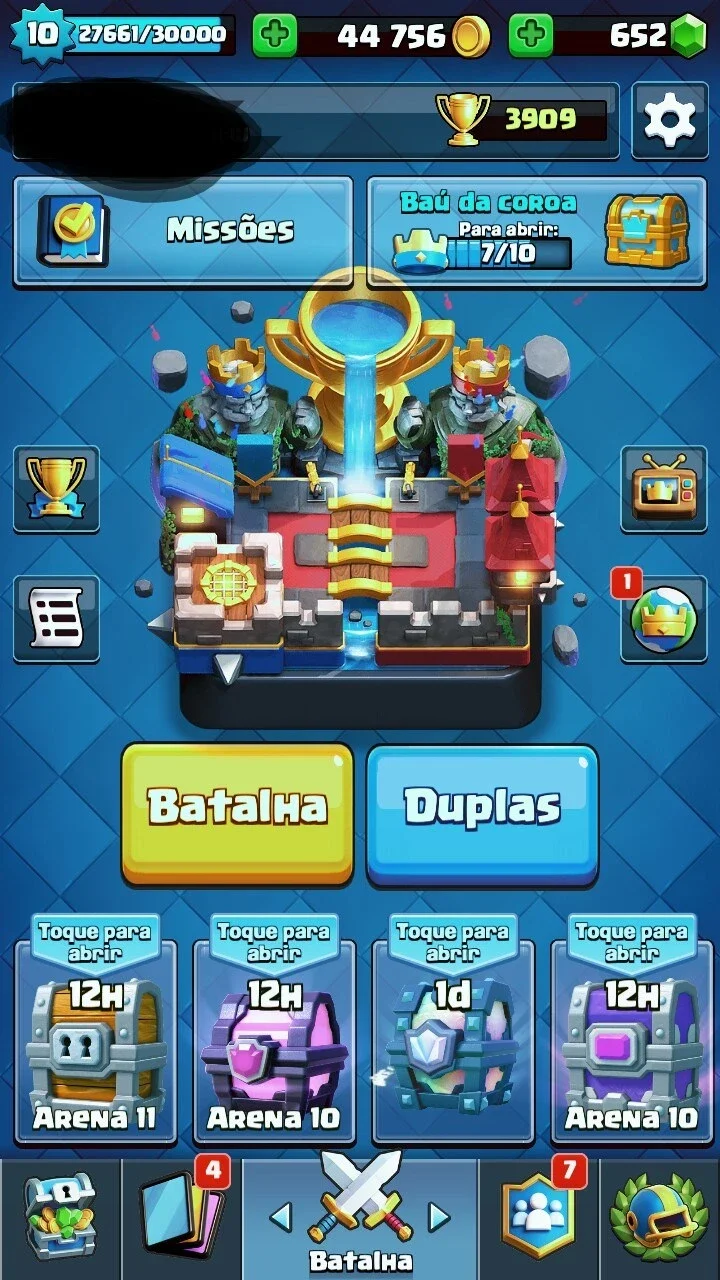Open the crown globe icon with badge
The height and width of the screenshot is (1280, 720).
[663, 618]
